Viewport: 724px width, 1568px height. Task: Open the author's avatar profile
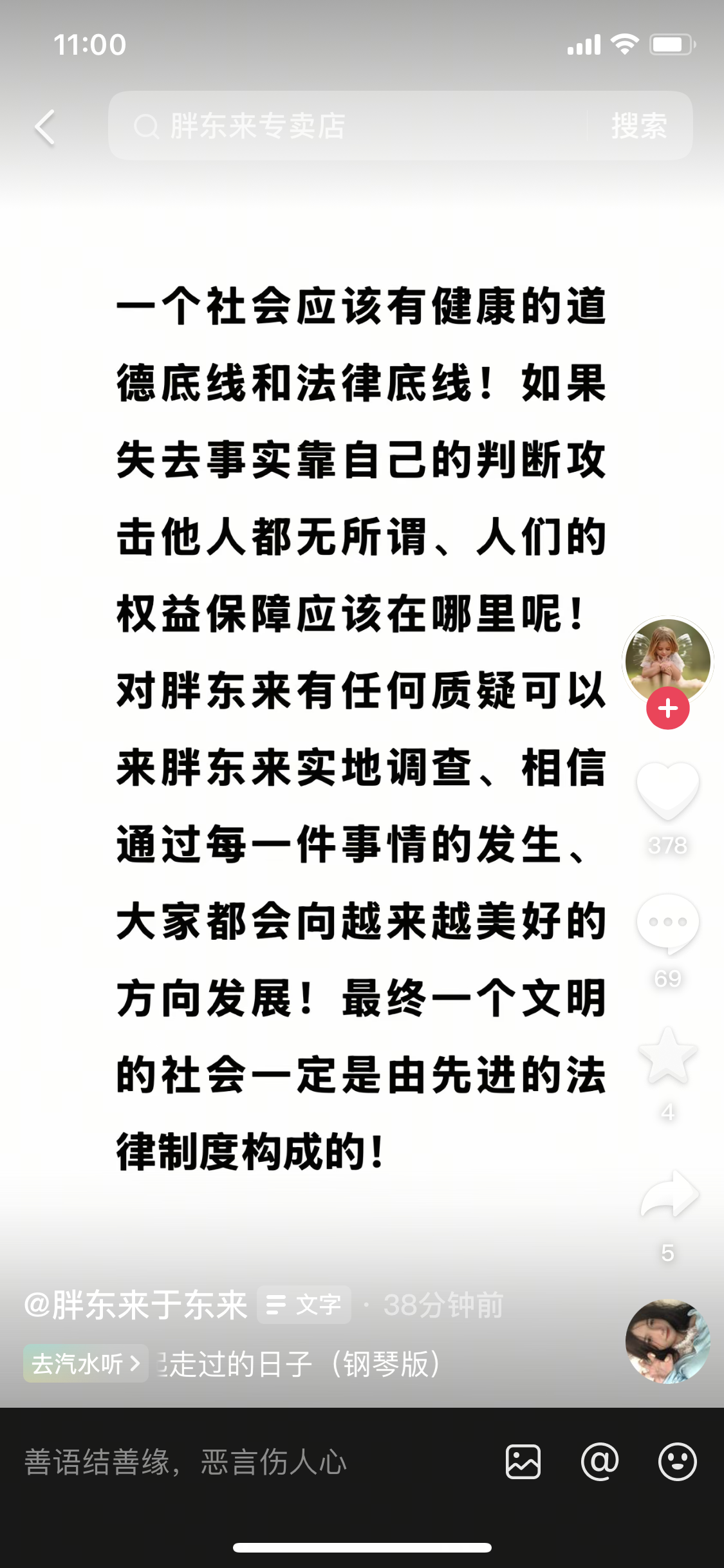point(667,659)
